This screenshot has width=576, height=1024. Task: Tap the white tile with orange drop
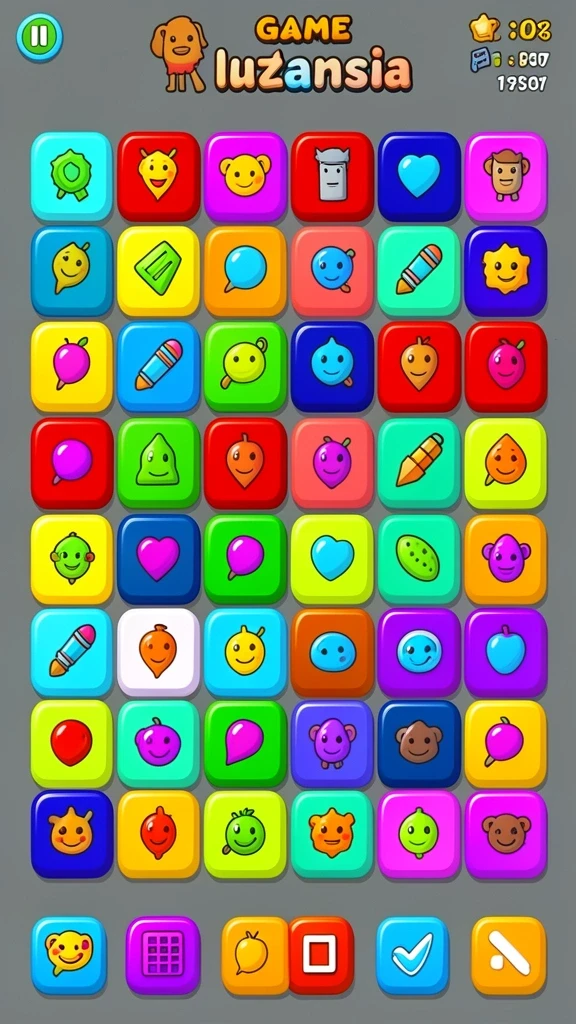click(x=158, y=652)
